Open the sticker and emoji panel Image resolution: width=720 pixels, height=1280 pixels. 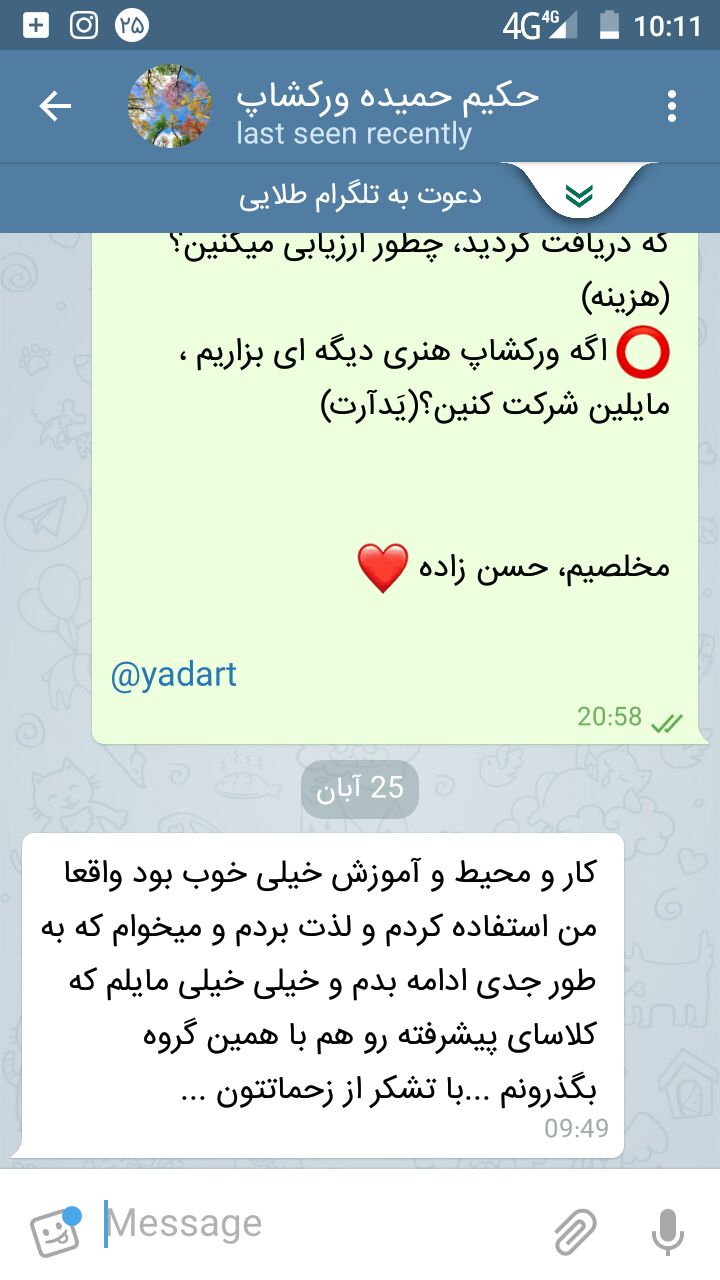coord(55,1230)
